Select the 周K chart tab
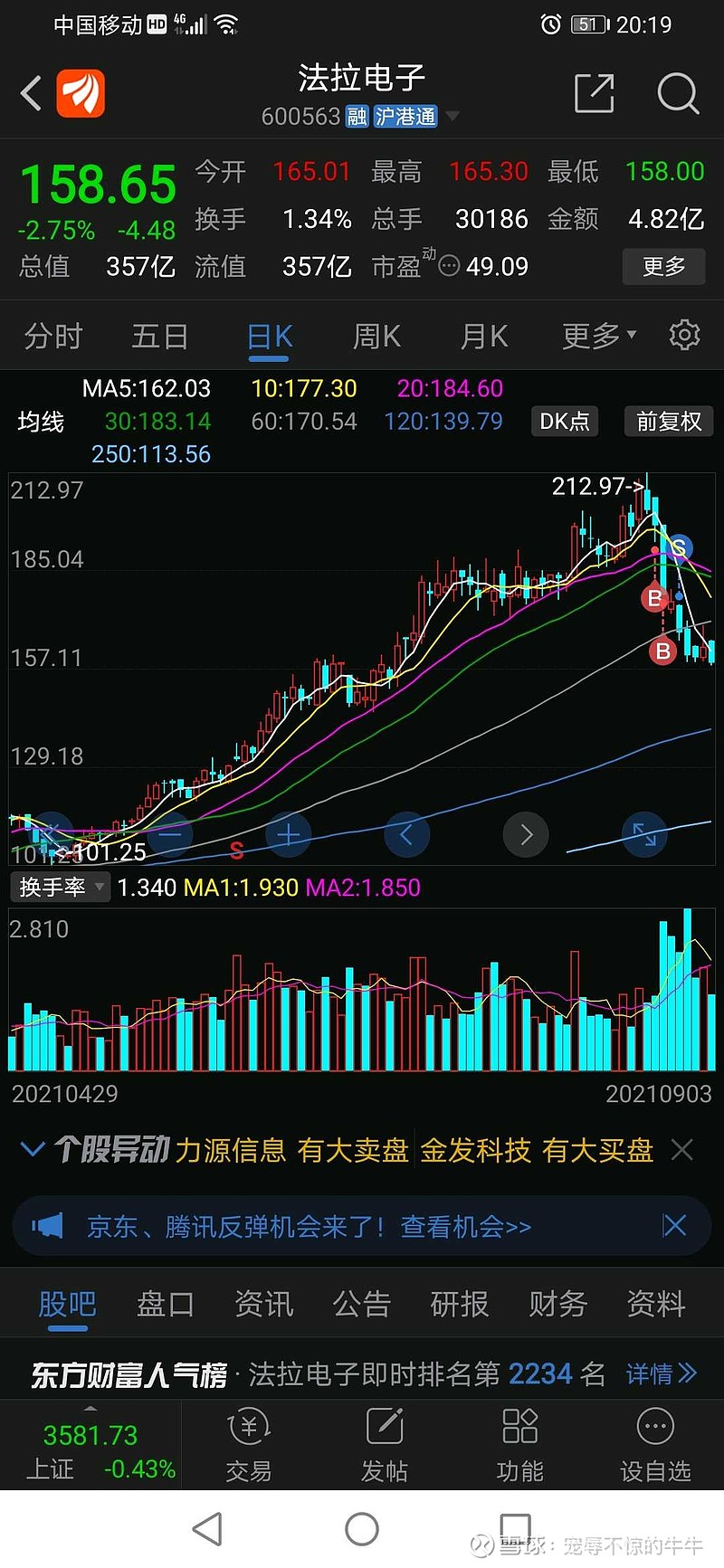Image resolution: width=724 pixels, height=1568 pixels. [x=376, y=337]
